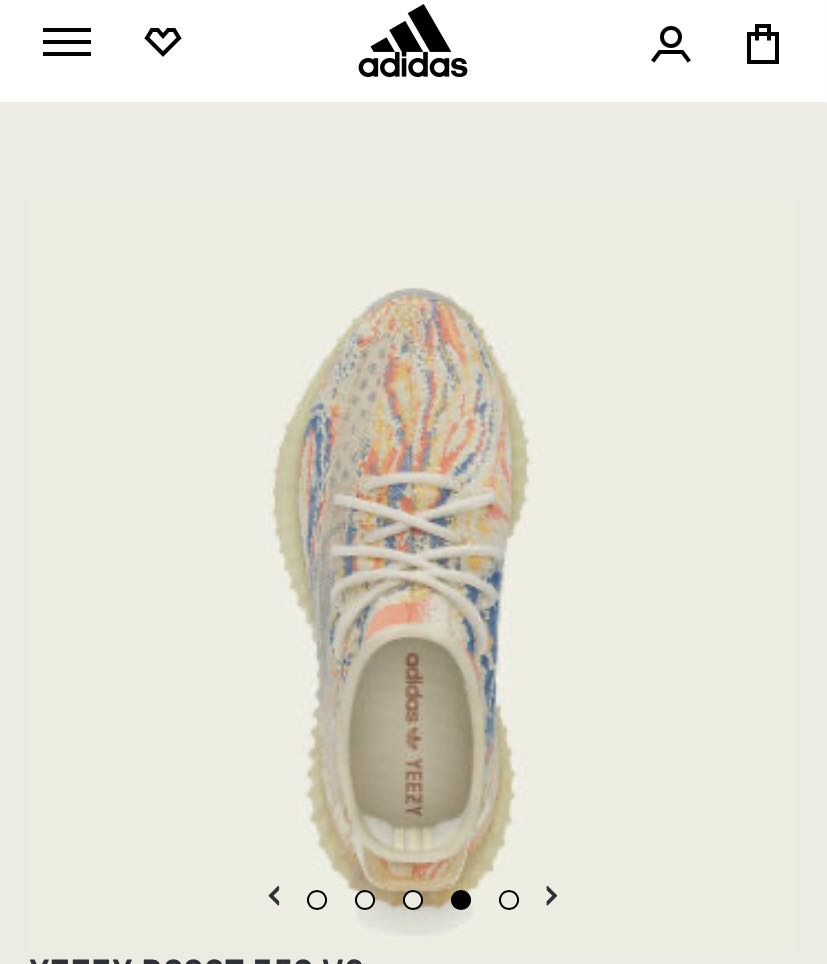This screenshot has width=827, height=964.
Task: Jump to fifth image dot
Action: (x=509, y=900)
